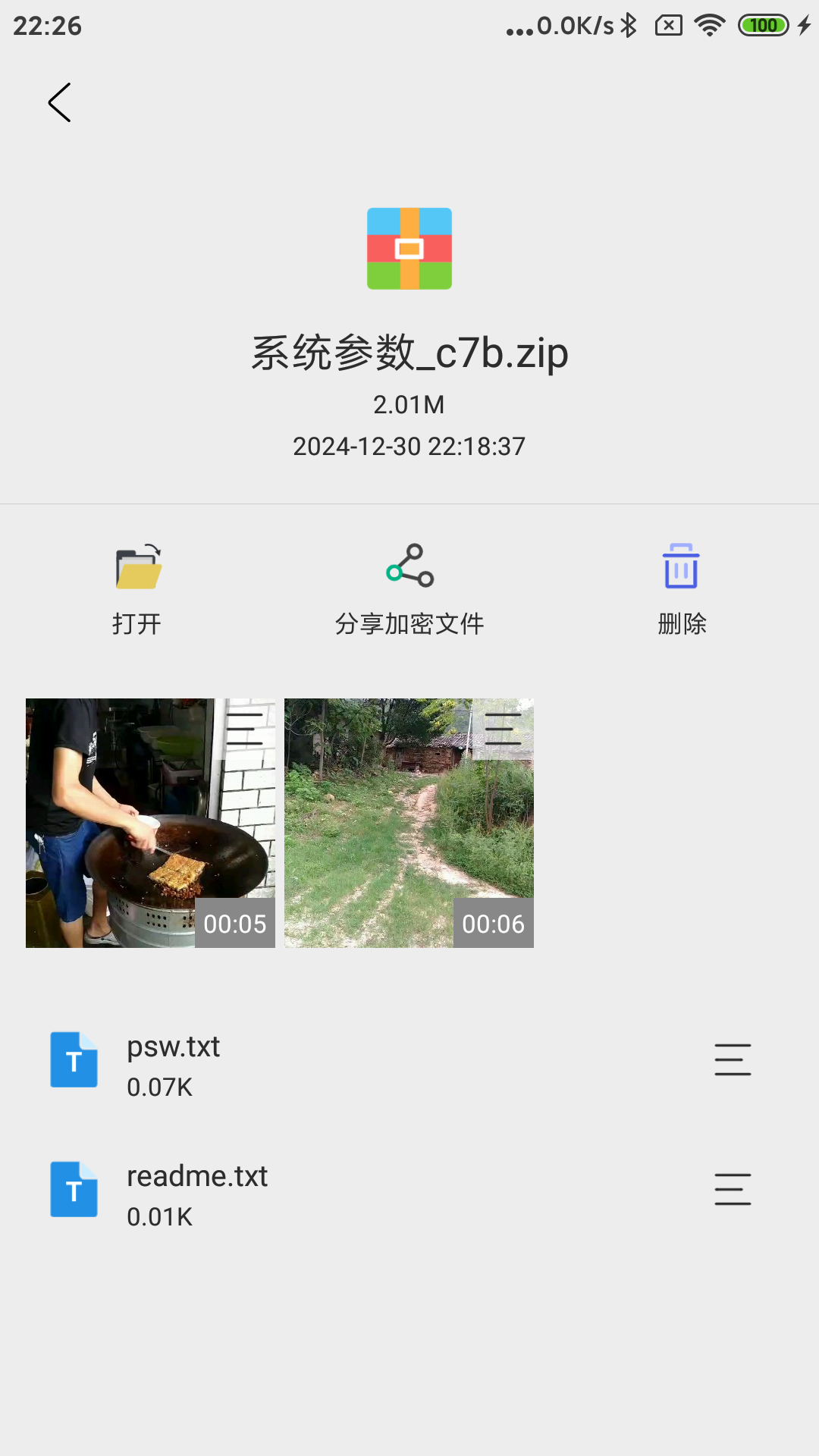Tap the 删除 label text

click(680, 624)
